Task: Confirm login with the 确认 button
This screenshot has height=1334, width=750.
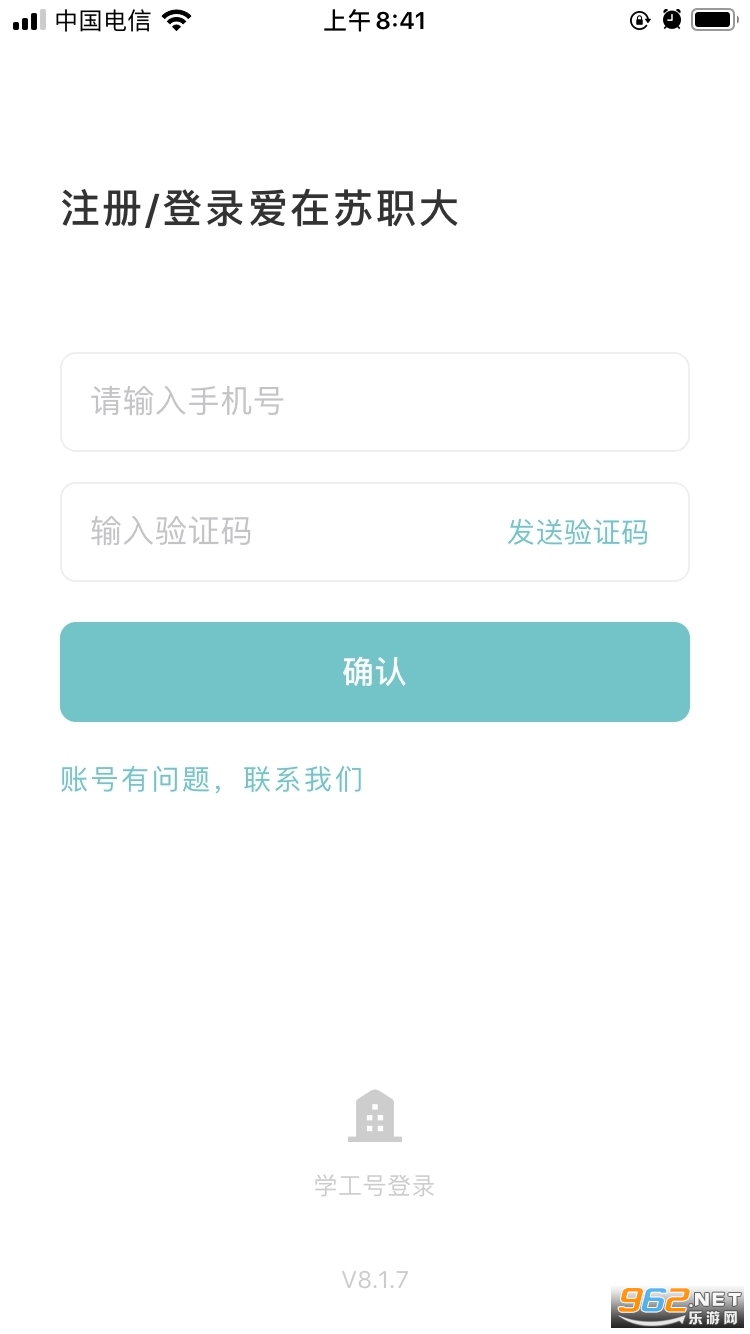Action: point(374,672)
